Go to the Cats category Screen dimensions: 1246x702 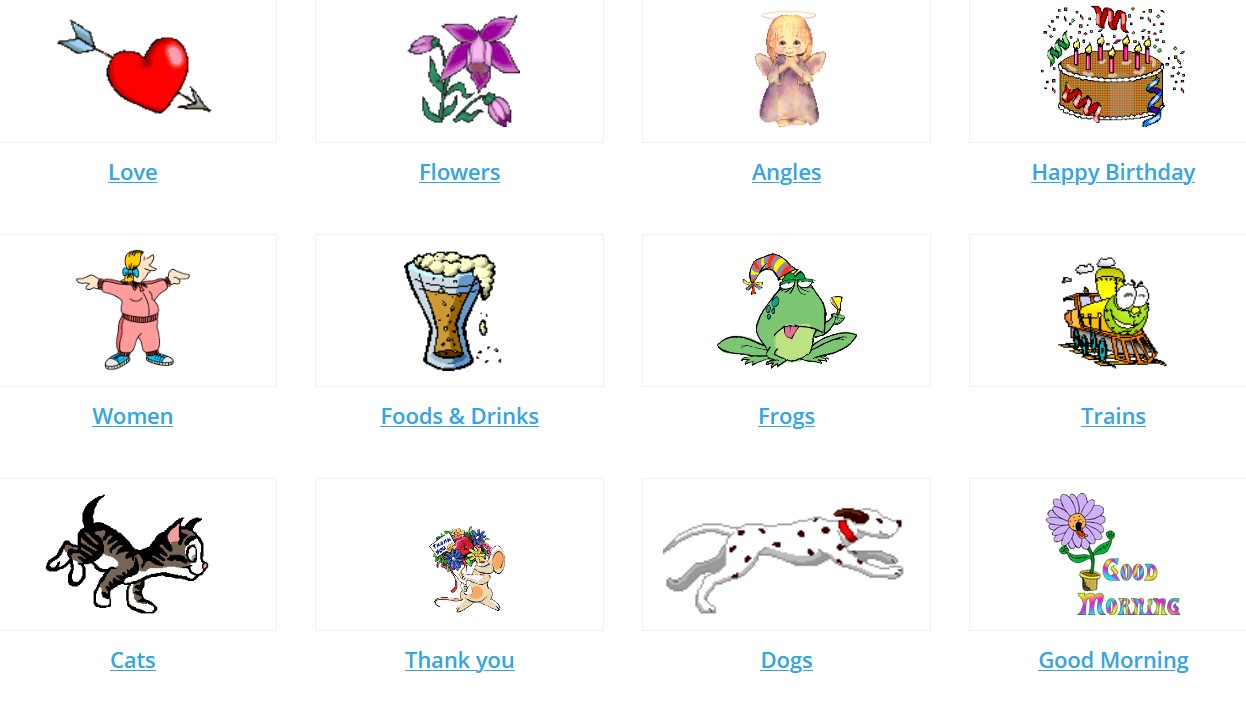pos(133,660)
